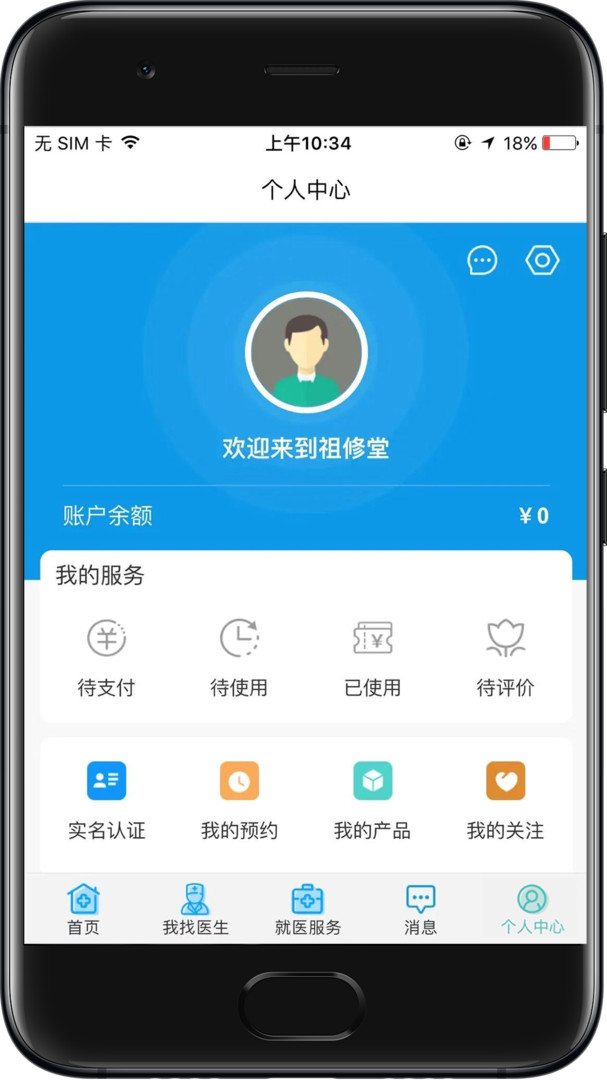
Task: Select the 个人中心 personal center tab
Action: click(532, 909)
